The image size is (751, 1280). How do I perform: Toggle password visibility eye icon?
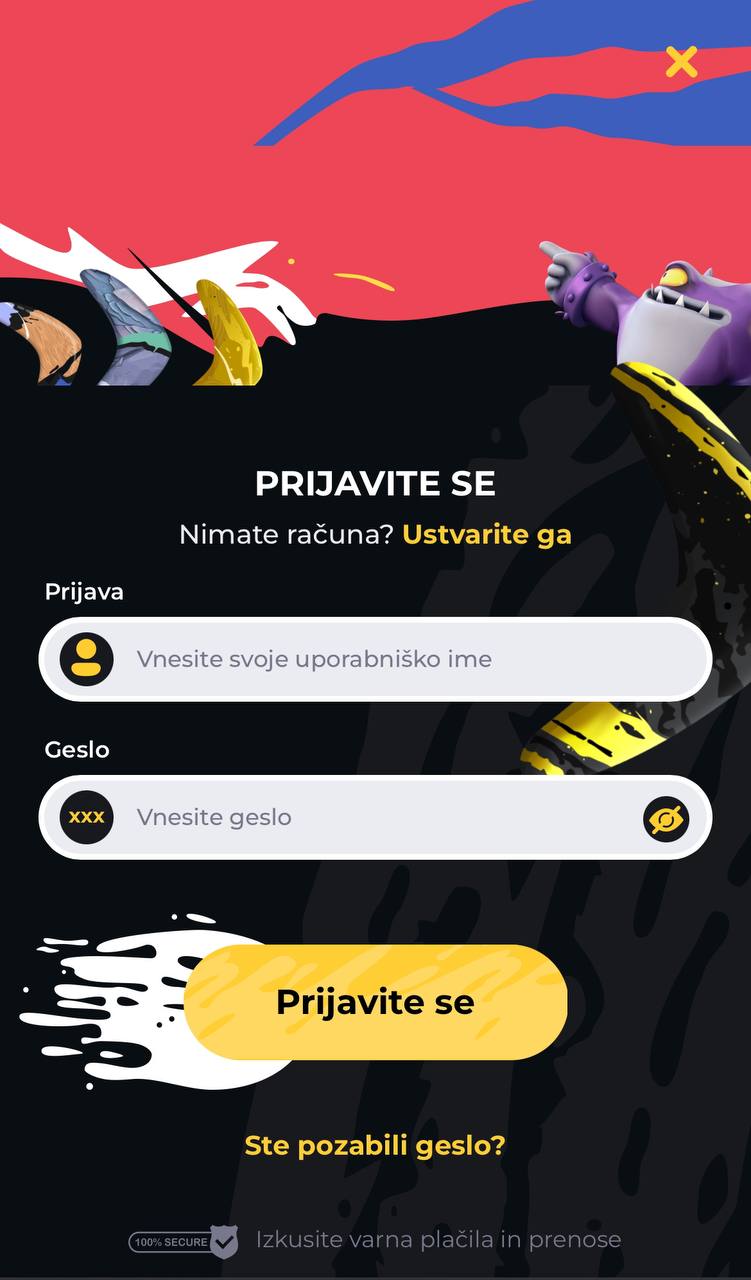666,820
